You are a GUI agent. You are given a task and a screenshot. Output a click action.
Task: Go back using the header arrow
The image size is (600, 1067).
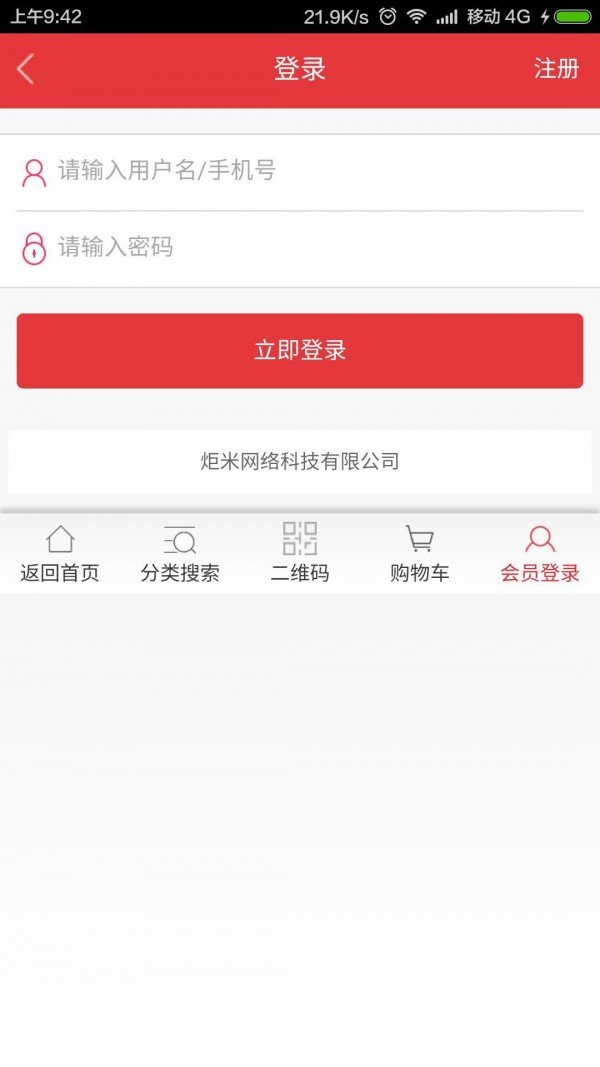pyautogui.click(x=26, y=69)
